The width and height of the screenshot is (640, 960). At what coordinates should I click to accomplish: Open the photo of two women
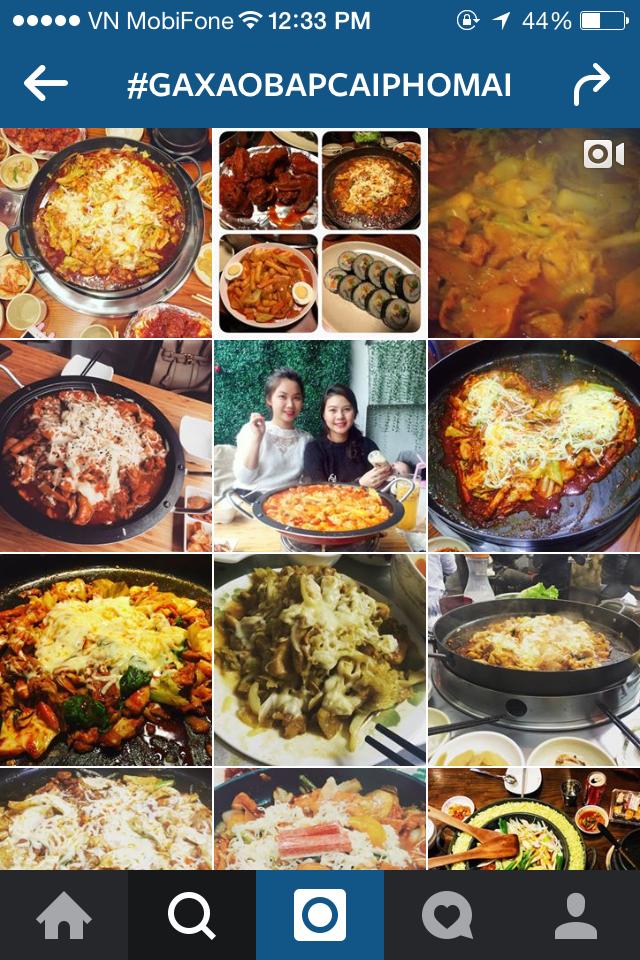[320, 446]
